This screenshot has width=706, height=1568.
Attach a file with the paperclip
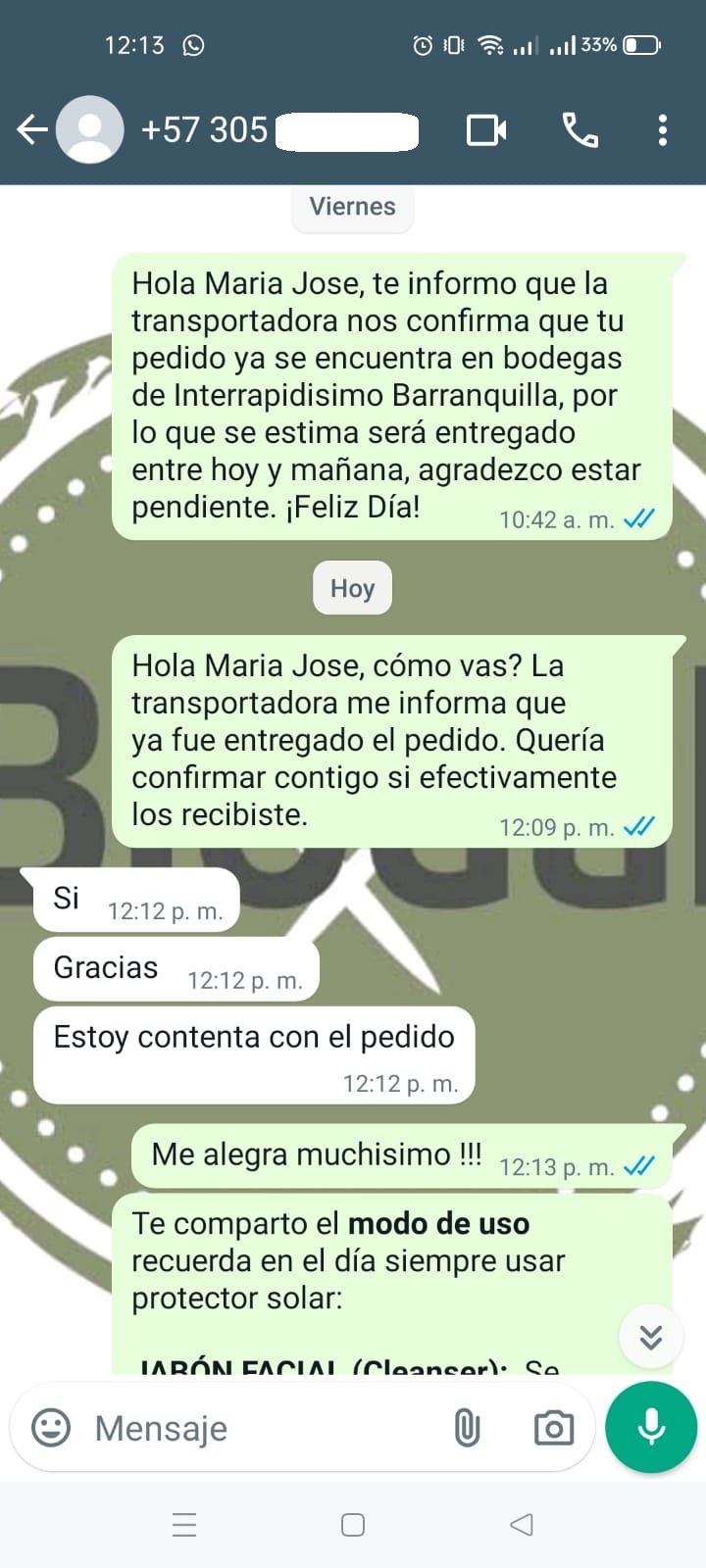[x=468, y=1428]
